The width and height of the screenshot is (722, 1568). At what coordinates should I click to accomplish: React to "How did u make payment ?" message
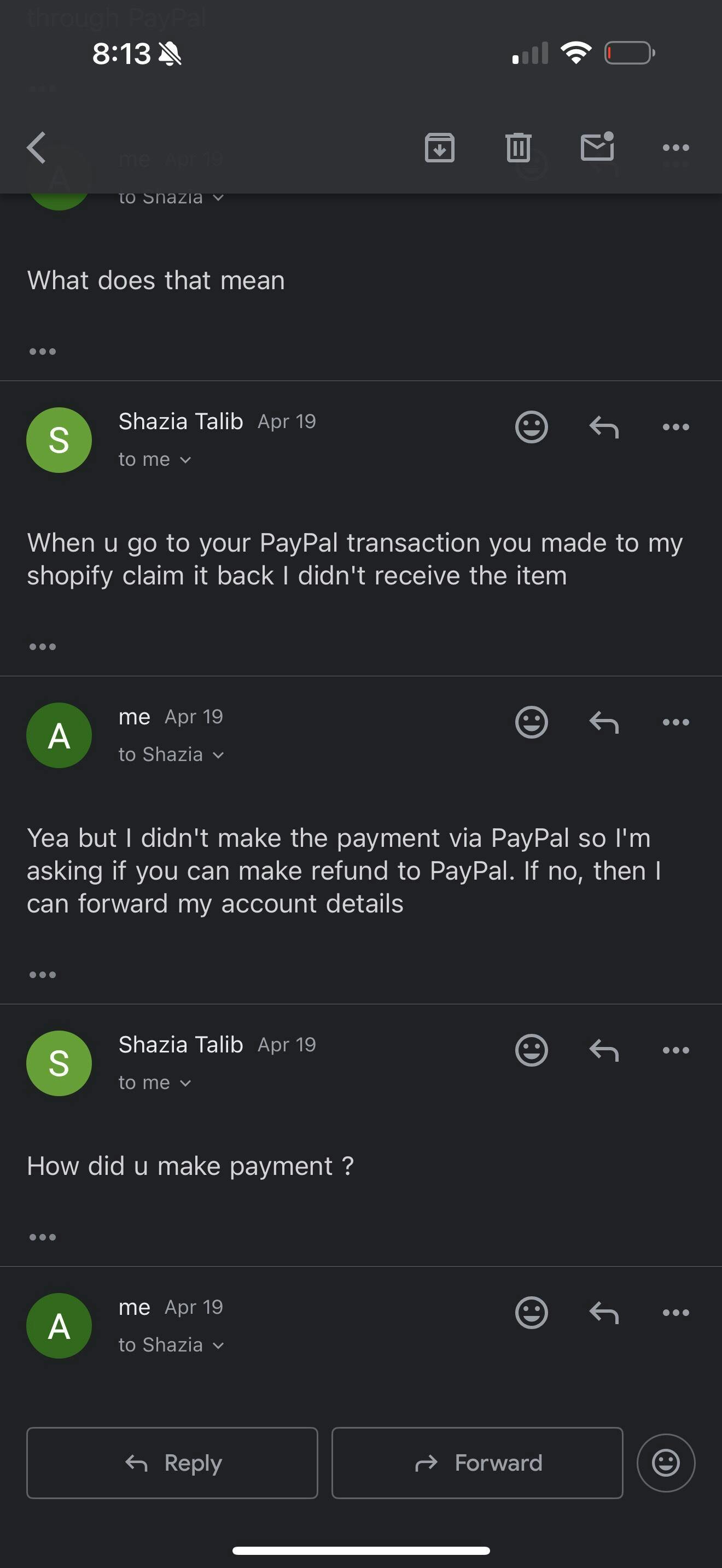pos(532,1050)
